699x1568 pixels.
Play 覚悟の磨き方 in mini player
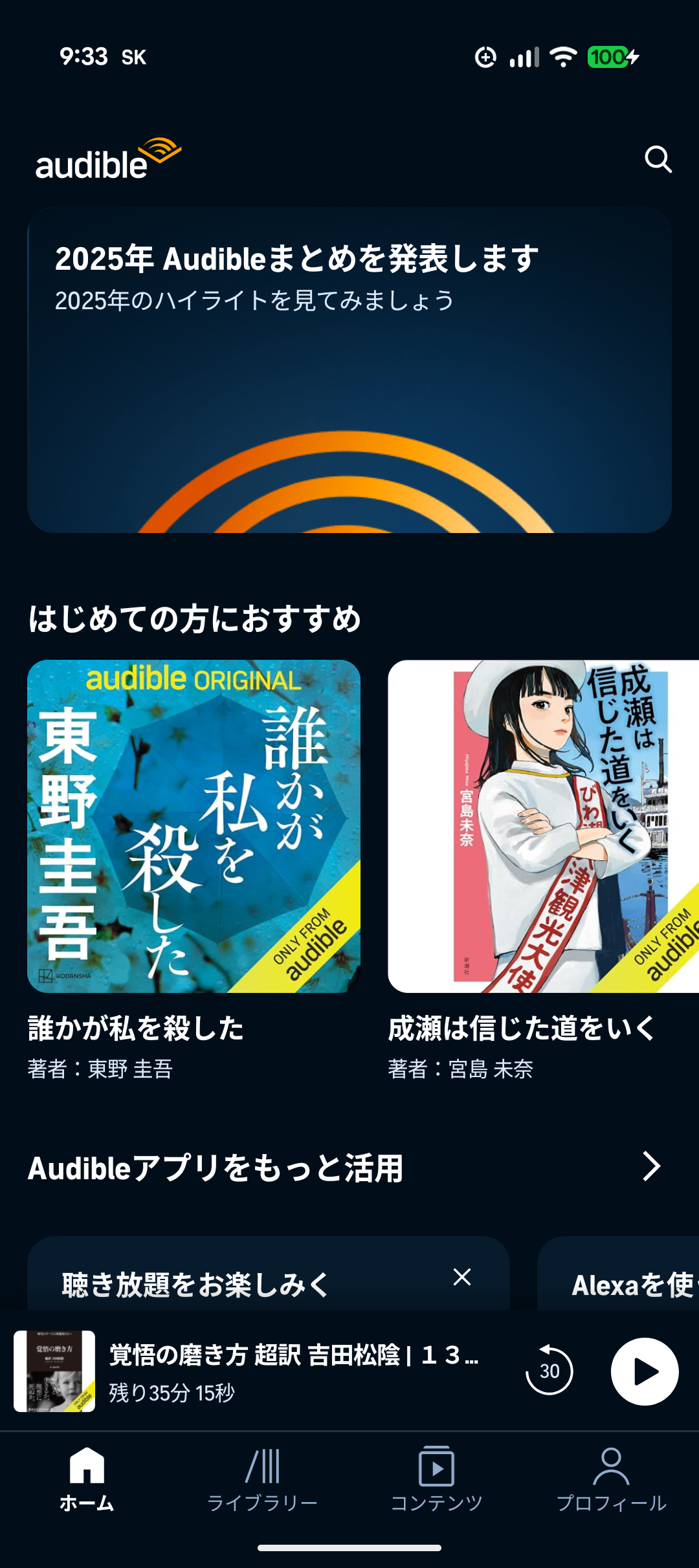(x=645, y=1371)
